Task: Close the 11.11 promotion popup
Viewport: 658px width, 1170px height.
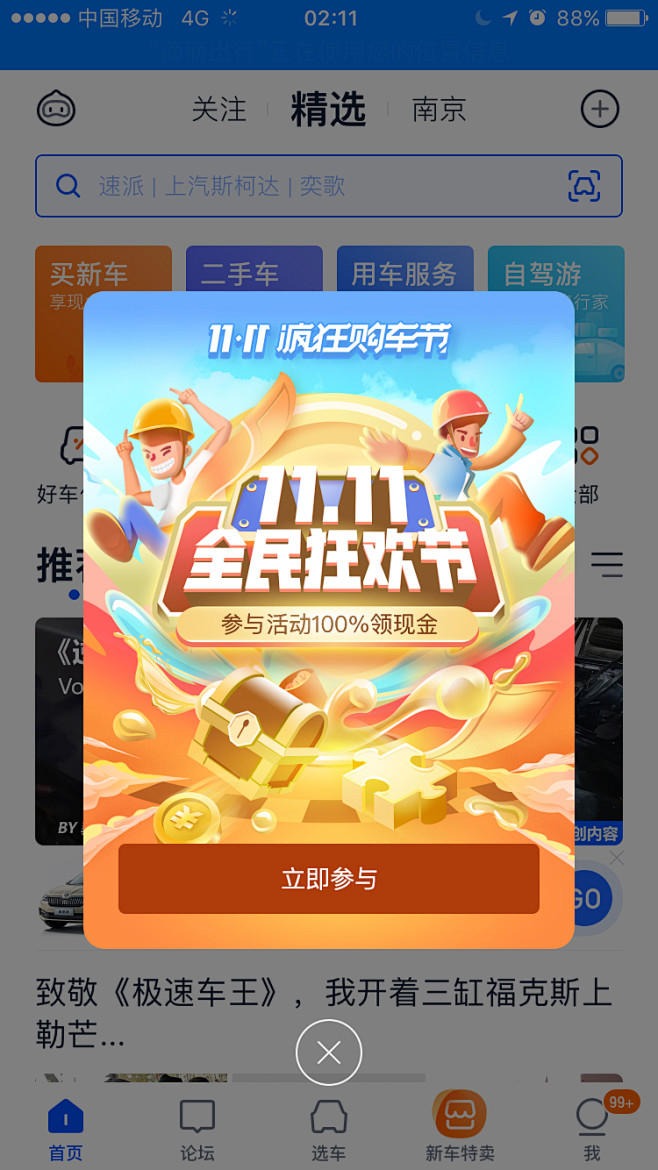Action: pyautogui.click(x=328, y=1052)
